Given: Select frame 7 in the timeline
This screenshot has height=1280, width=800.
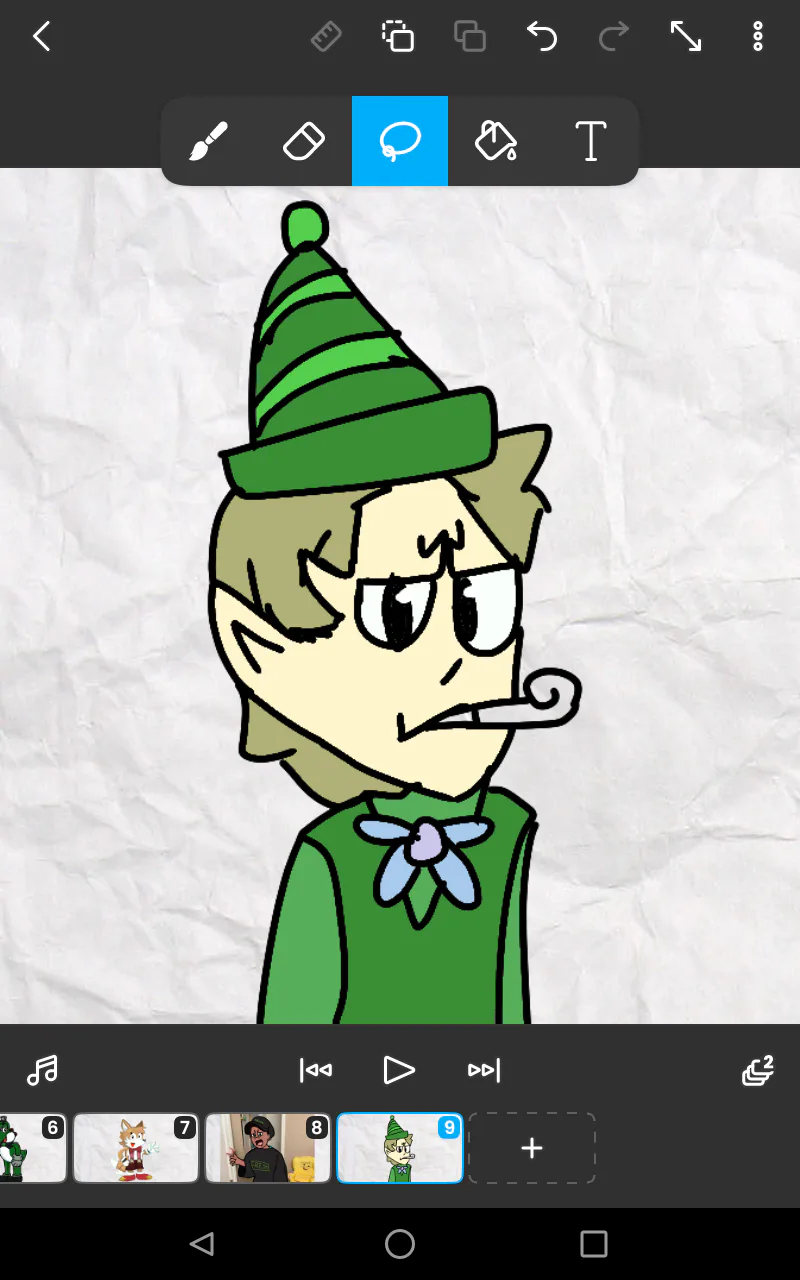Looking at the screenshot, I should pyautogui.click(x=136, y=1148).
